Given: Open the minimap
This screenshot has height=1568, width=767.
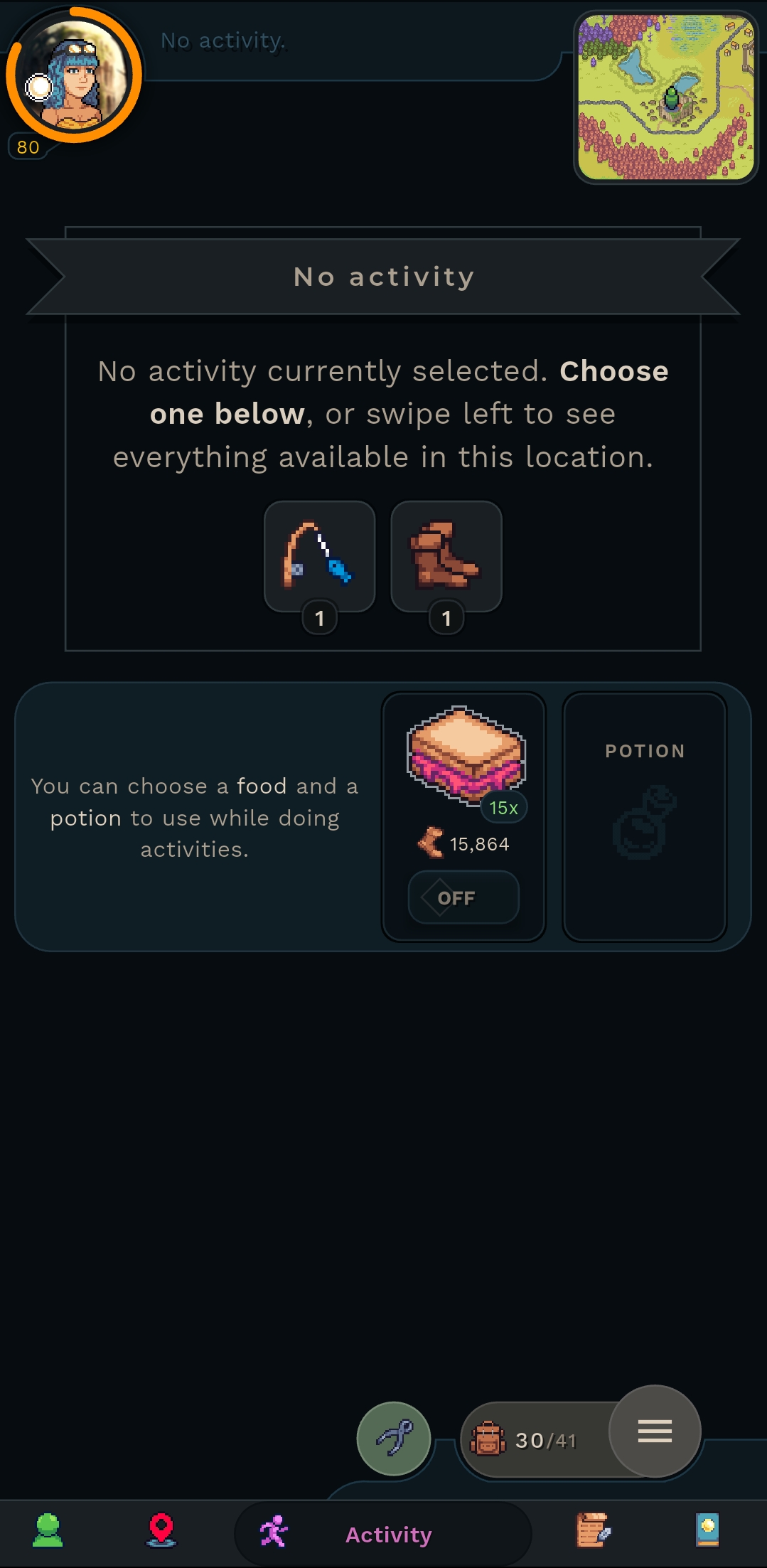Looking at the screenshot, I should tap(666, 97).
